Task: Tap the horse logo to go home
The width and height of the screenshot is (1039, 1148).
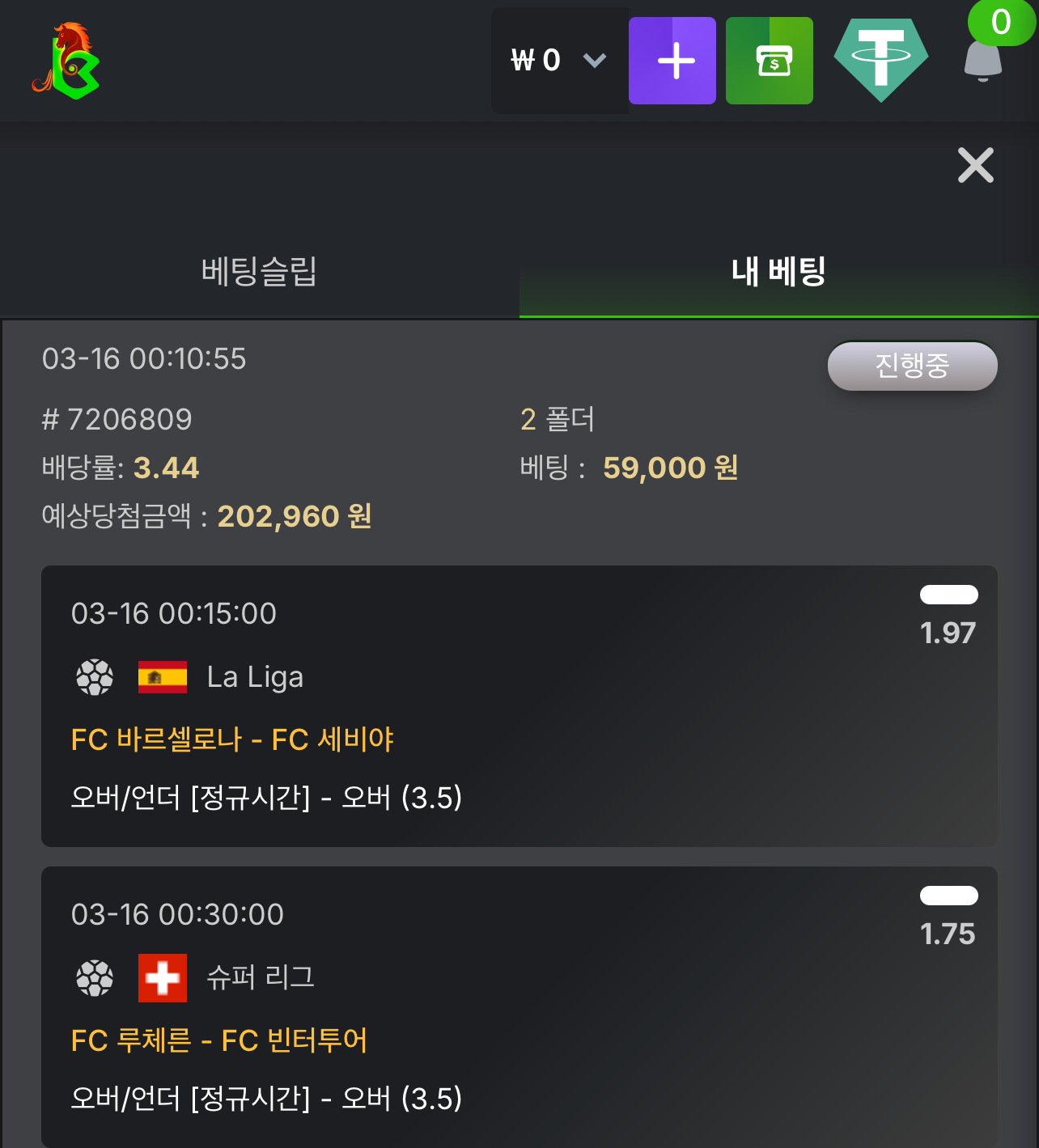Action: pyautogui.click(x=66, y=61)
